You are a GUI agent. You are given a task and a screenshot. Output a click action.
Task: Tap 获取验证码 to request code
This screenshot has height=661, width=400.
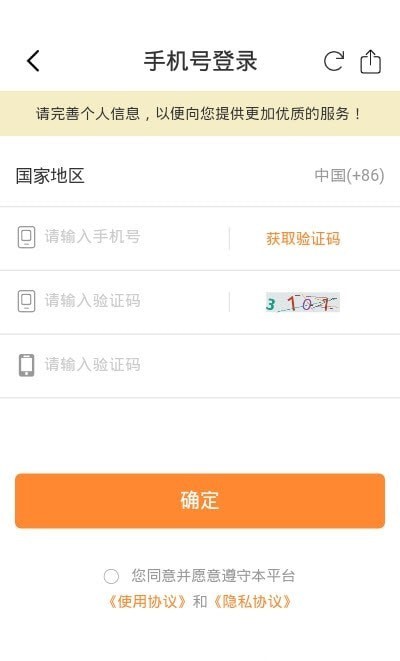303,239
